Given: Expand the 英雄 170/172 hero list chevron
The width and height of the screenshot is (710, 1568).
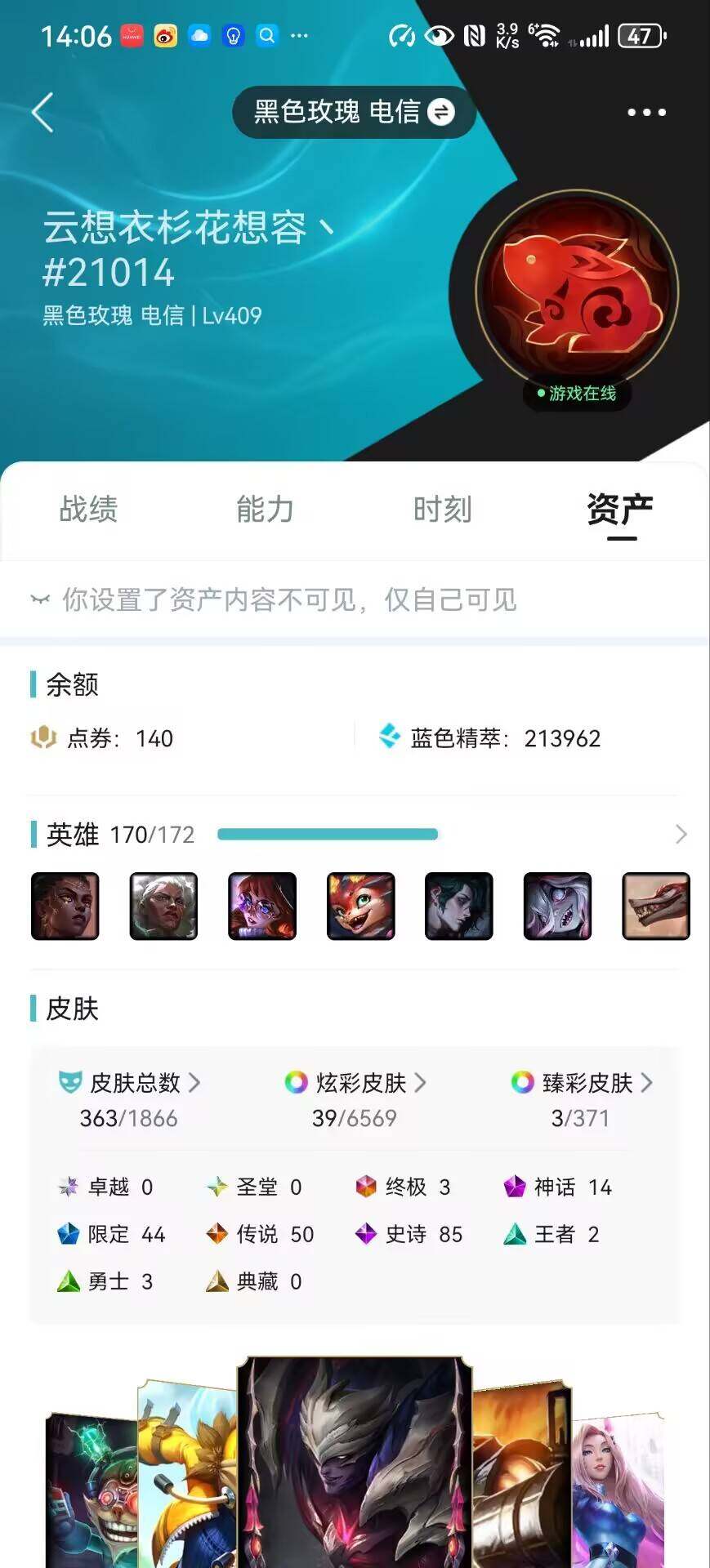Looking at the screenshot, I should [x=681, y=835].
